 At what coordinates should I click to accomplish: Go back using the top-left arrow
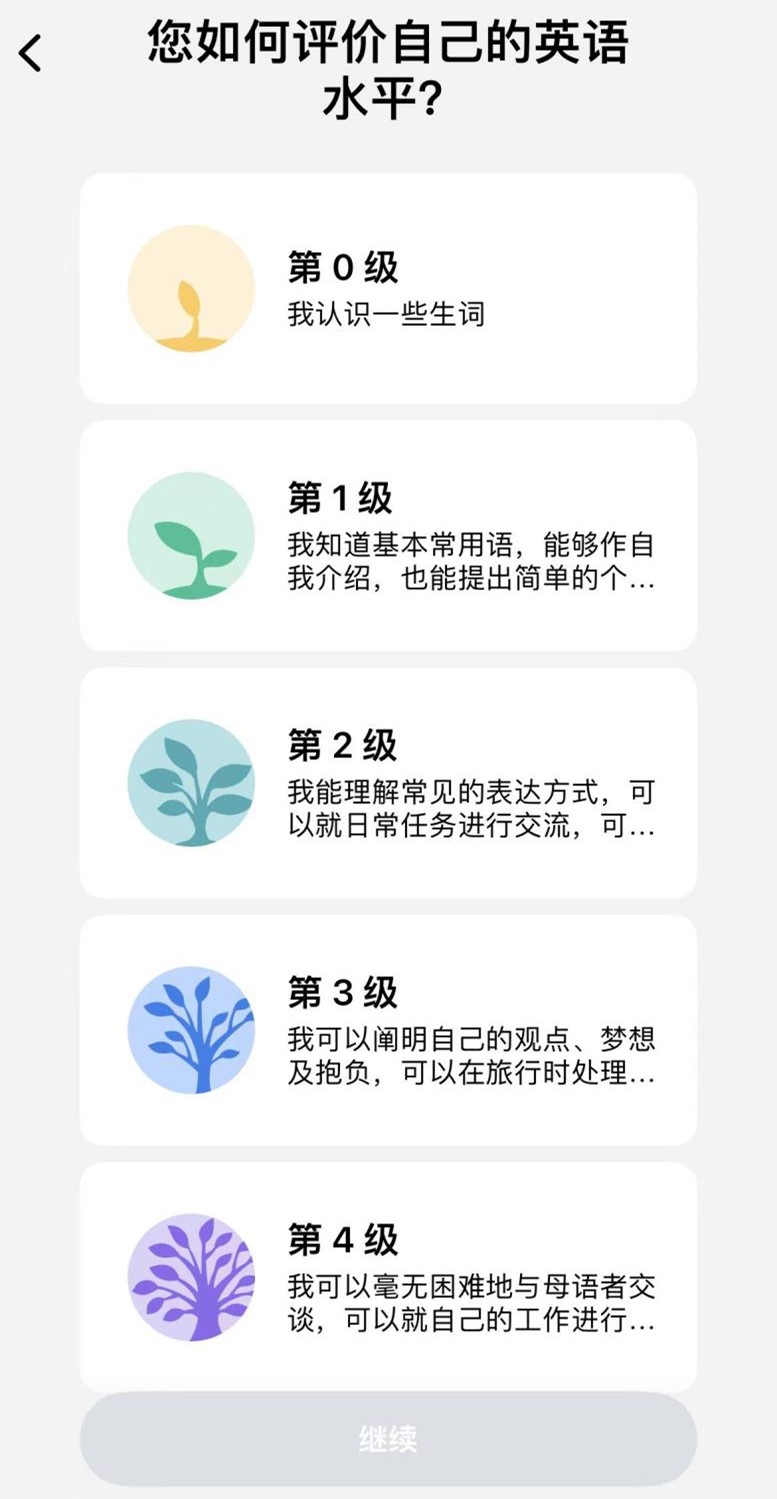31,53
